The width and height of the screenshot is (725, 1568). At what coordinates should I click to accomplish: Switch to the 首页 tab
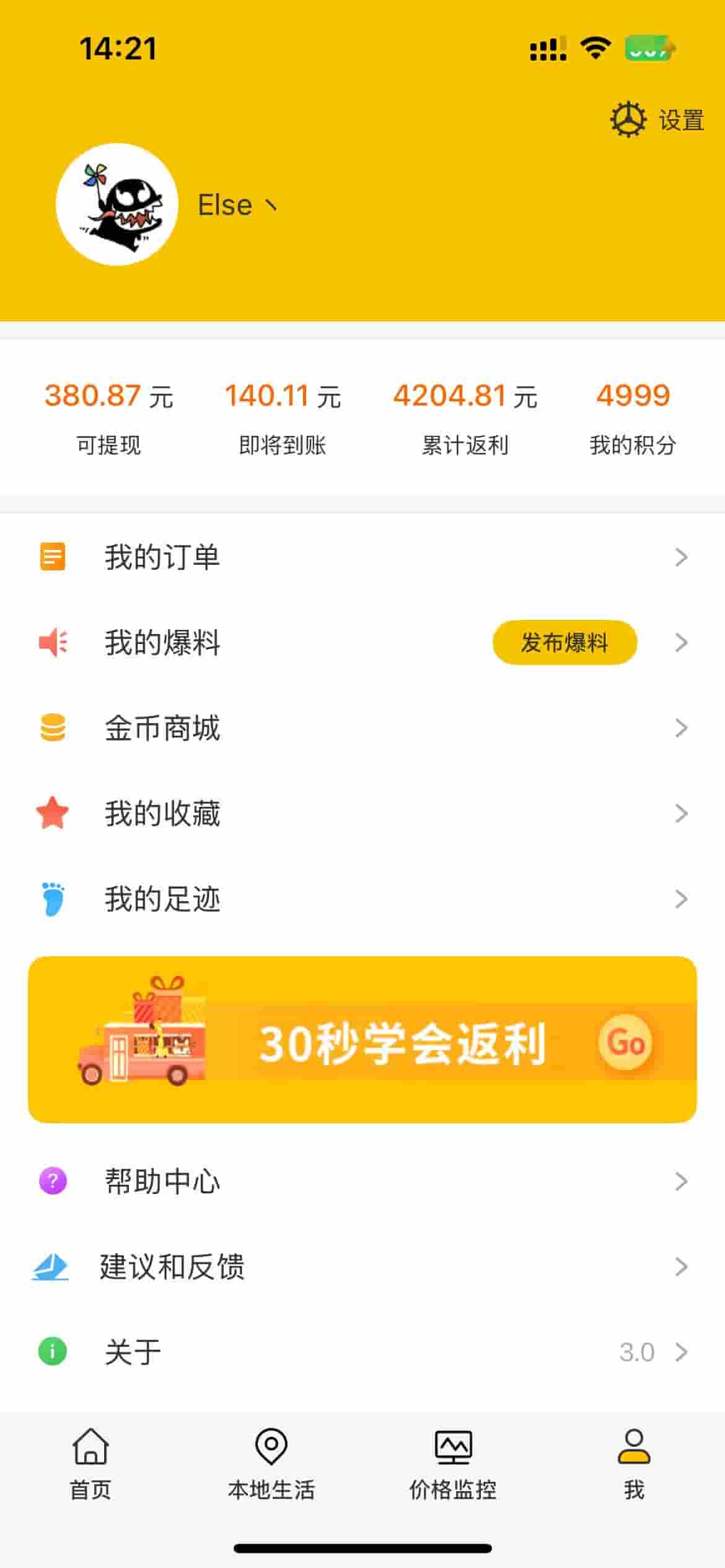click(x=90, y=1464)
